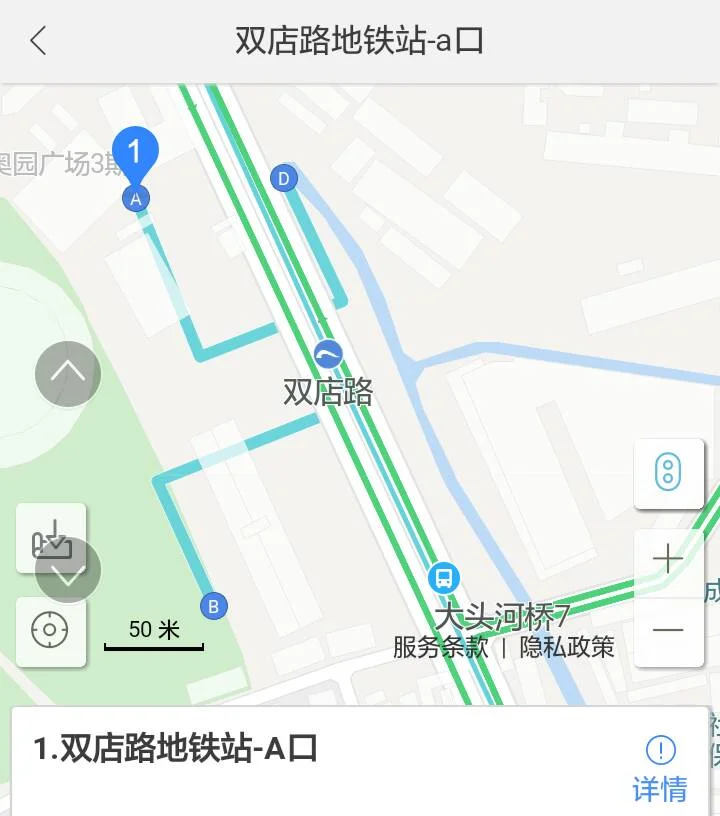Screen dimensions: 720x816
Task: Open the 详情 details link
Action: point(658,790)
